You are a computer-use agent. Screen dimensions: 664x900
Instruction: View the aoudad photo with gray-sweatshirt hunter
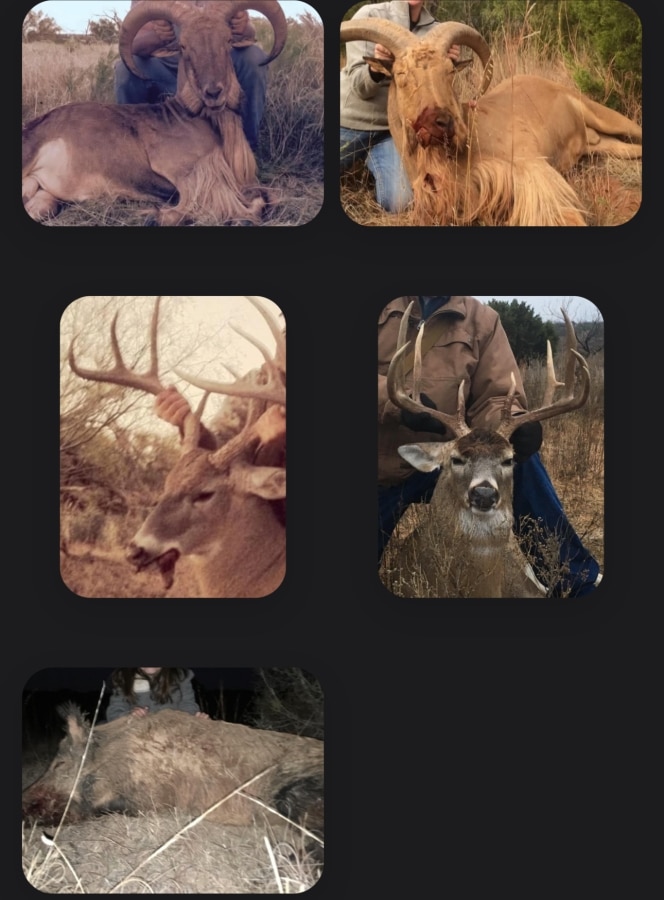click(490, 113)
